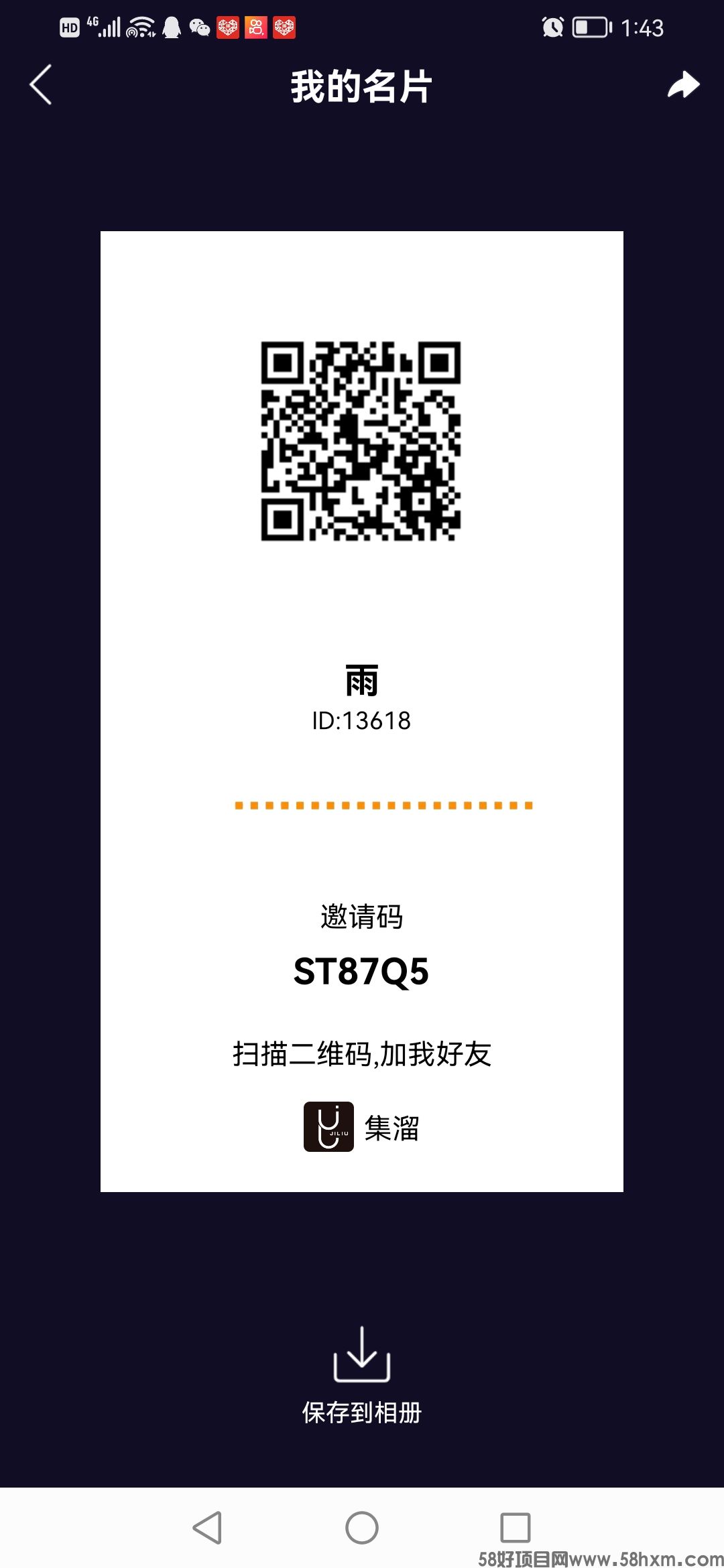Tap the system back button

tap(207, 1528)
